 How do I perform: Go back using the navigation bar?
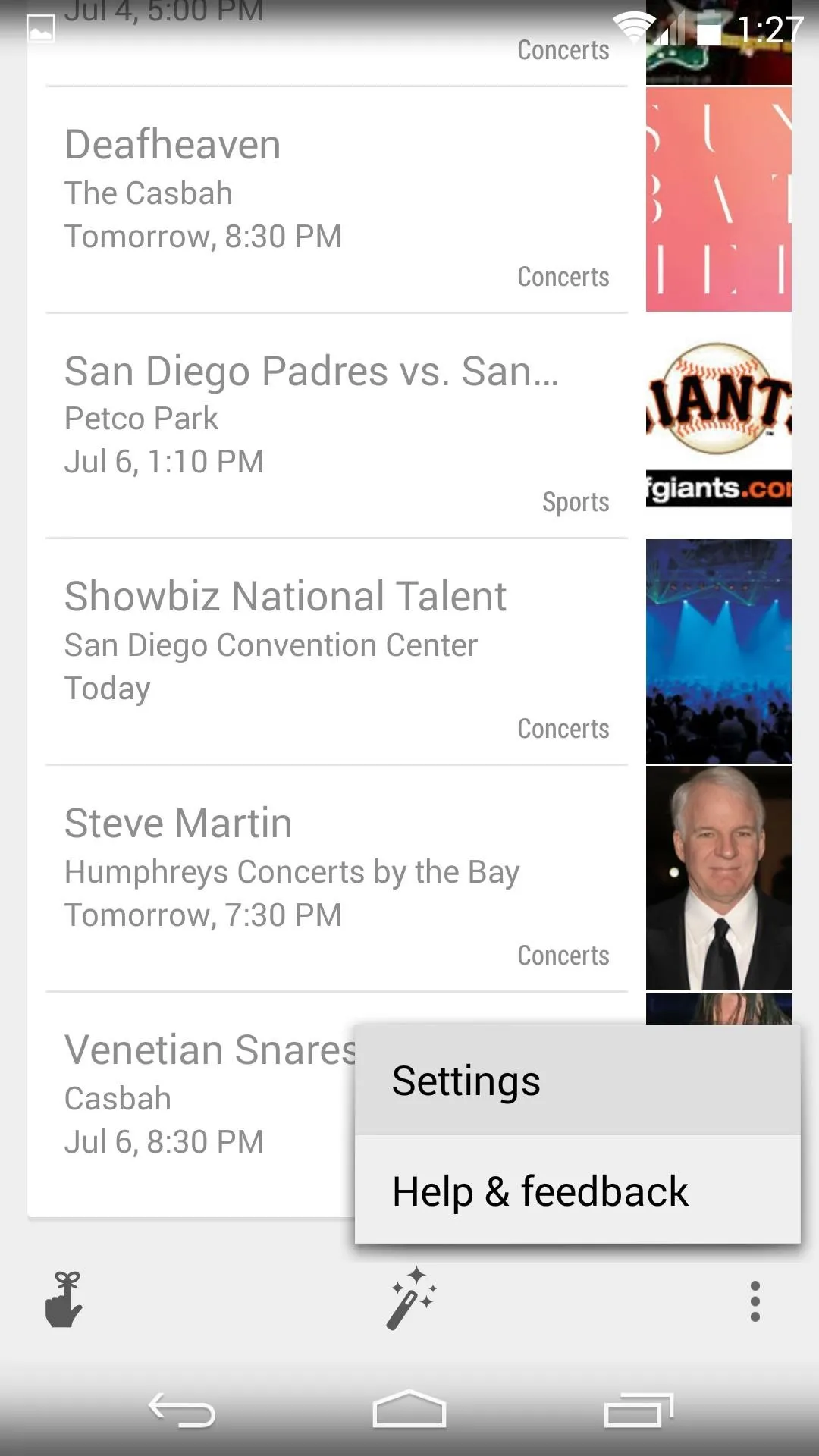tap(182, 1411)
